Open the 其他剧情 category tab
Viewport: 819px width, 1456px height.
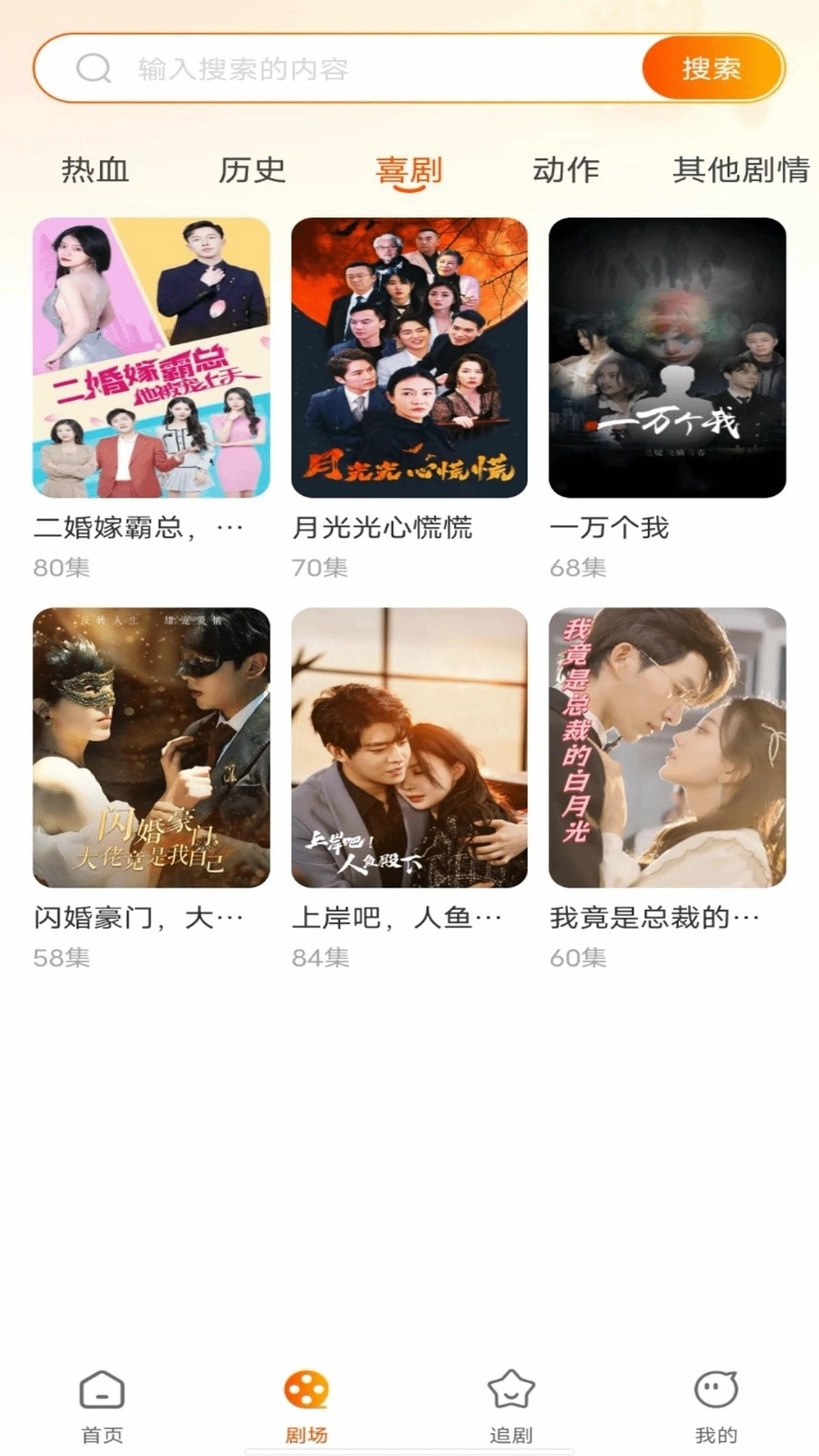pos(741,170)
